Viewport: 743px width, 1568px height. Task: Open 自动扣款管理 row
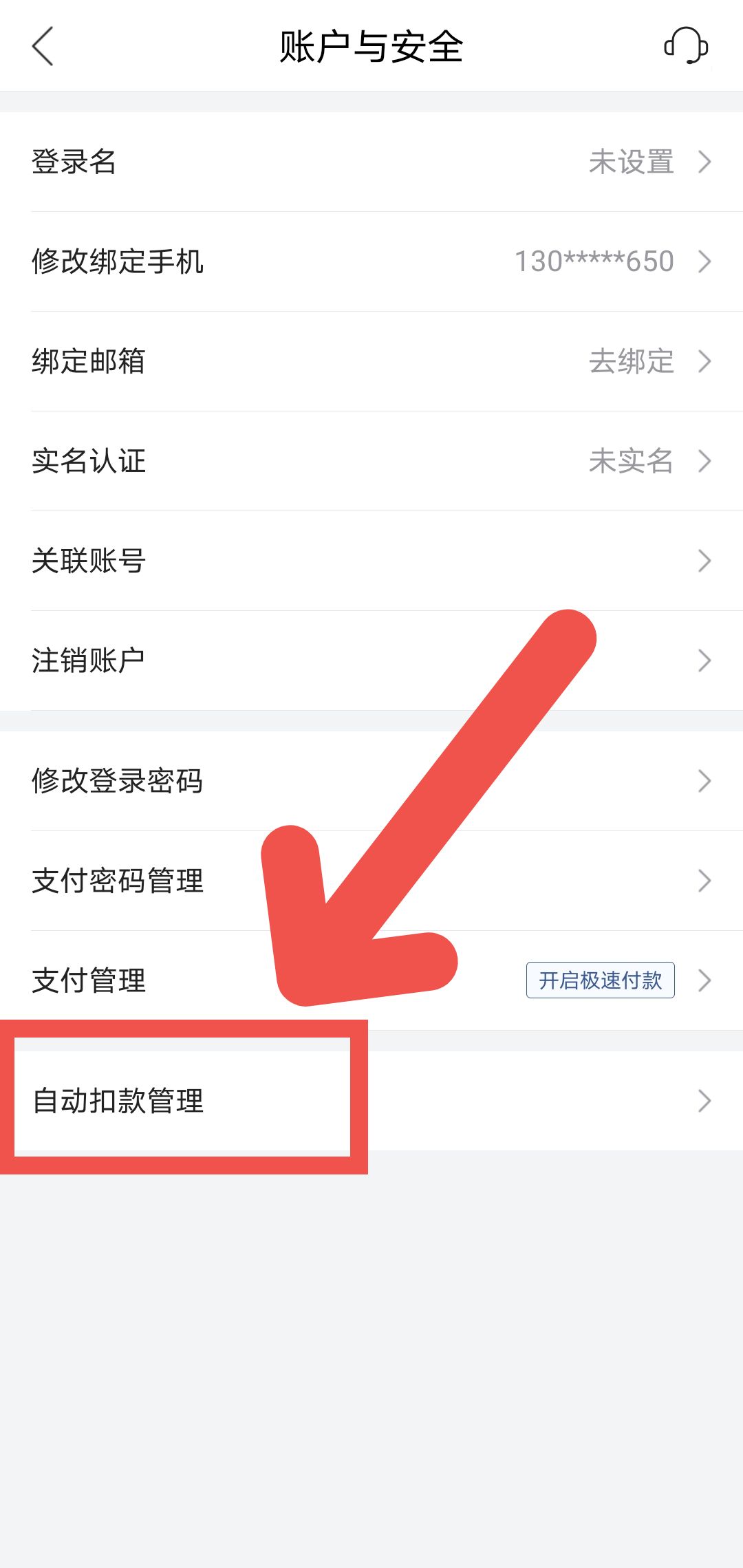371,1101
